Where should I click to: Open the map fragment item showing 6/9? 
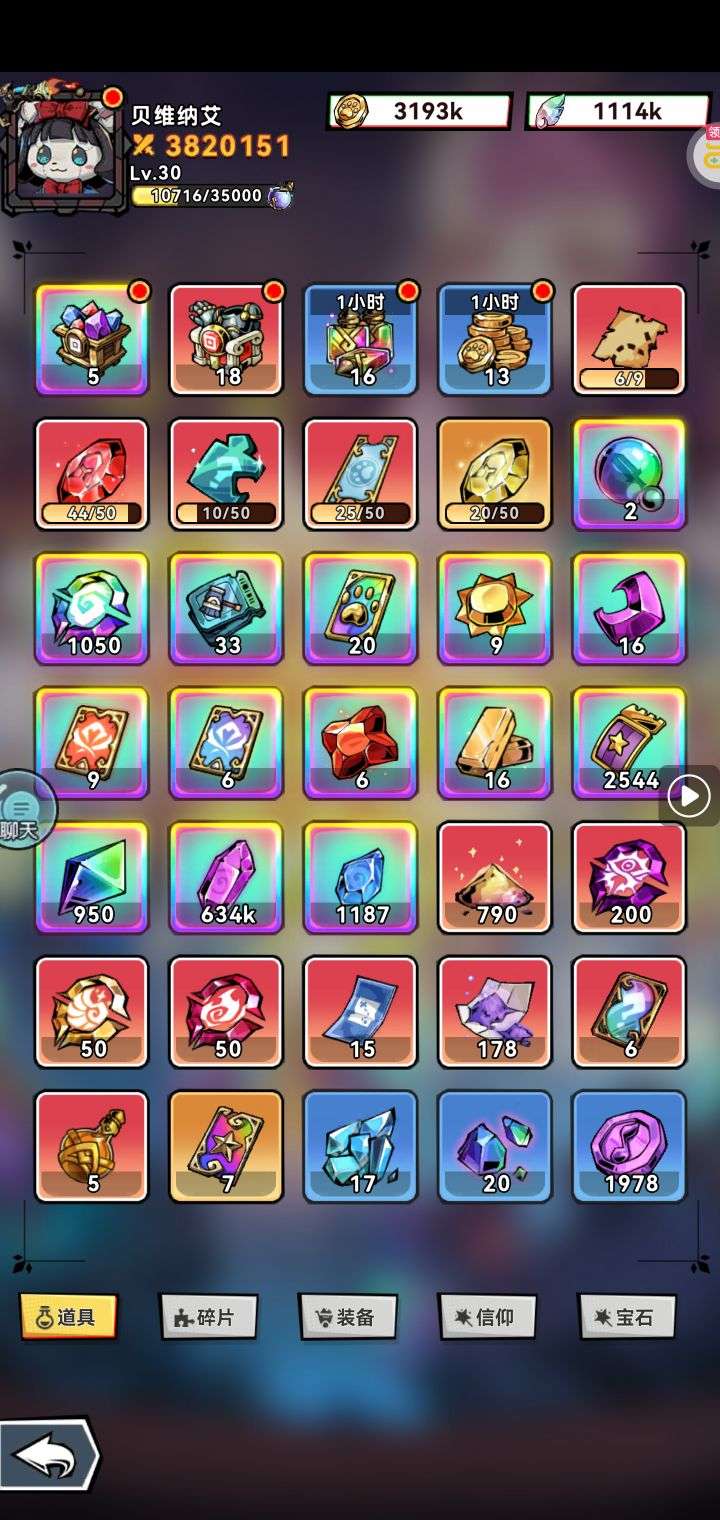(x=629, y=340)
